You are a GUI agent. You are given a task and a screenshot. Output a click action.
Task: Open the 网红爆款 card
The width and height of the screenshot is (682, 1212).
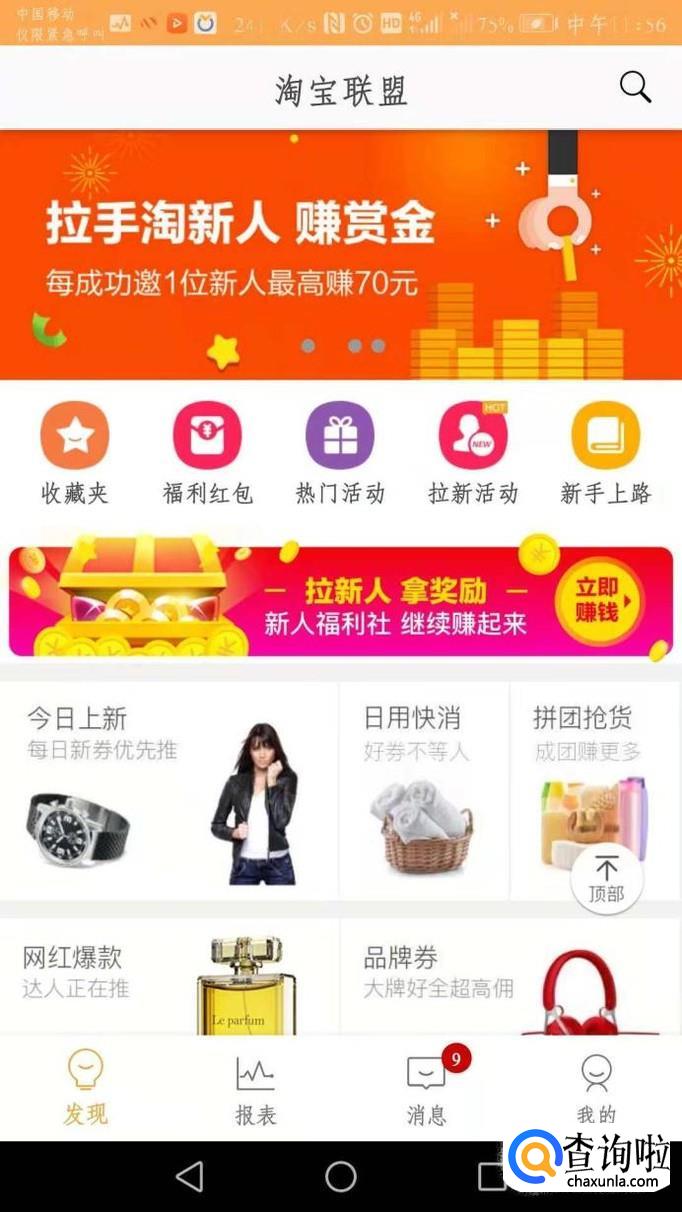pos(168,977)
